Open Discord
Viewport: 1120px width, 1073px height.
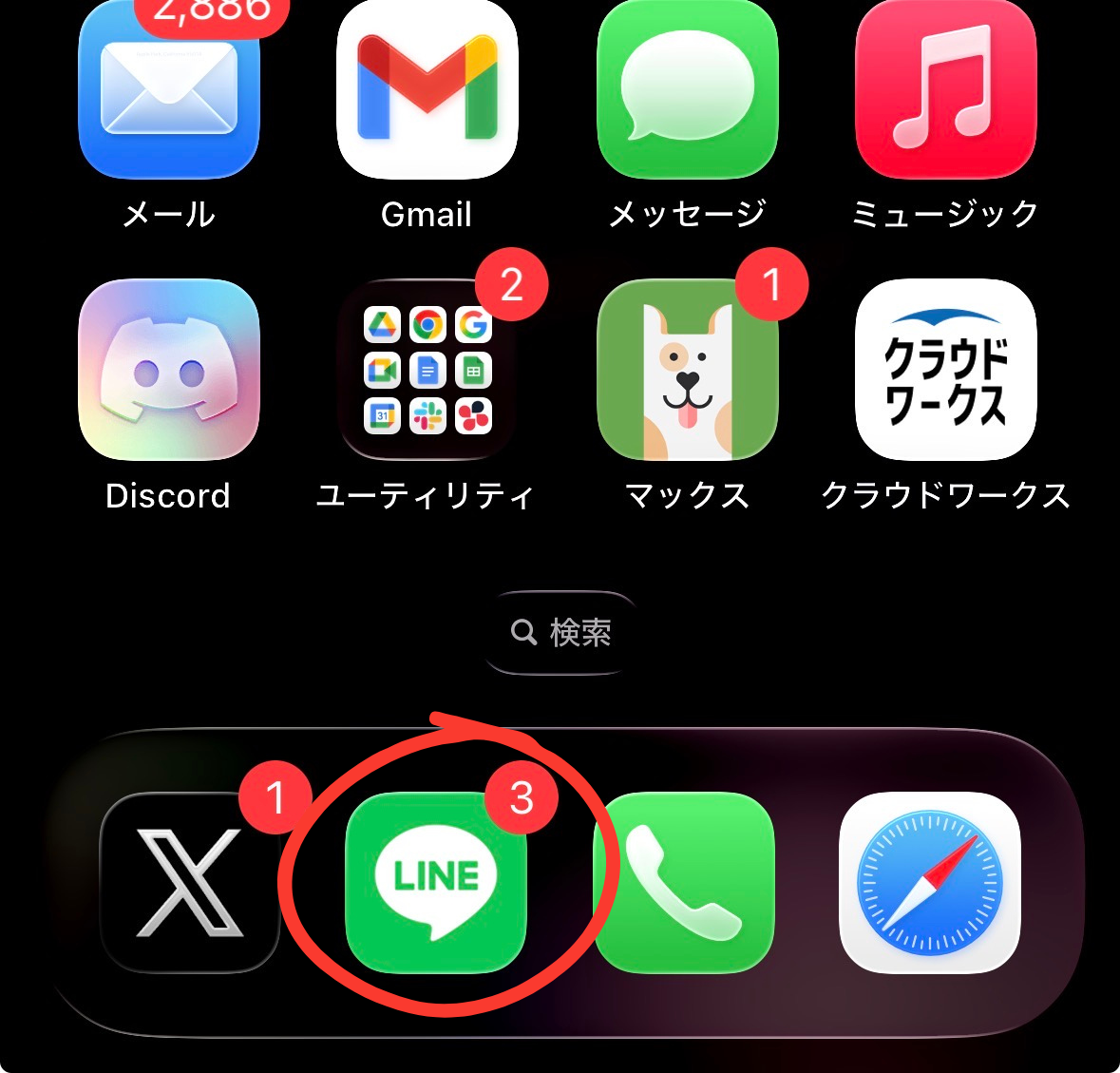pos(169,370)
